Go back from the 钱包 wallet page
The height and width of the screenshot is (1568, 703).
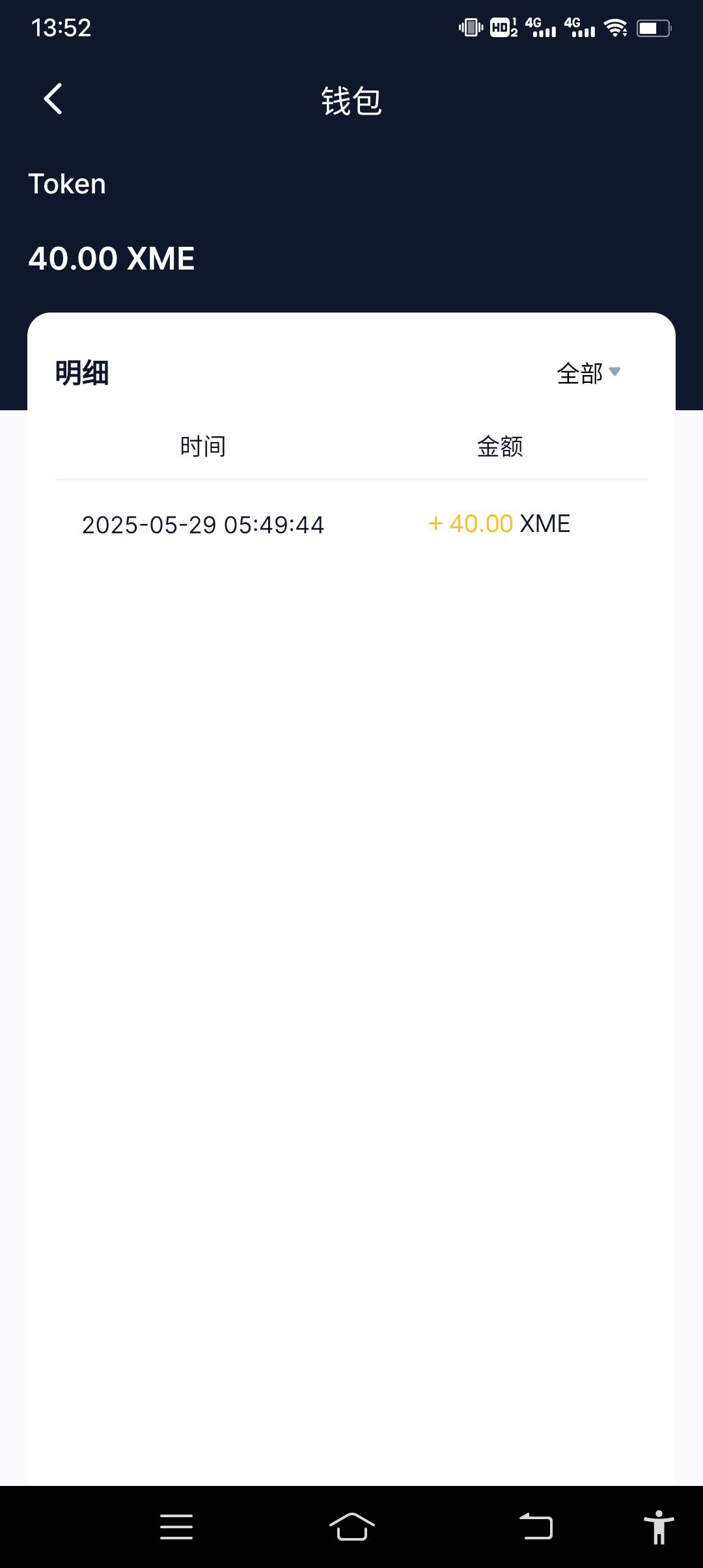point(53,100)
